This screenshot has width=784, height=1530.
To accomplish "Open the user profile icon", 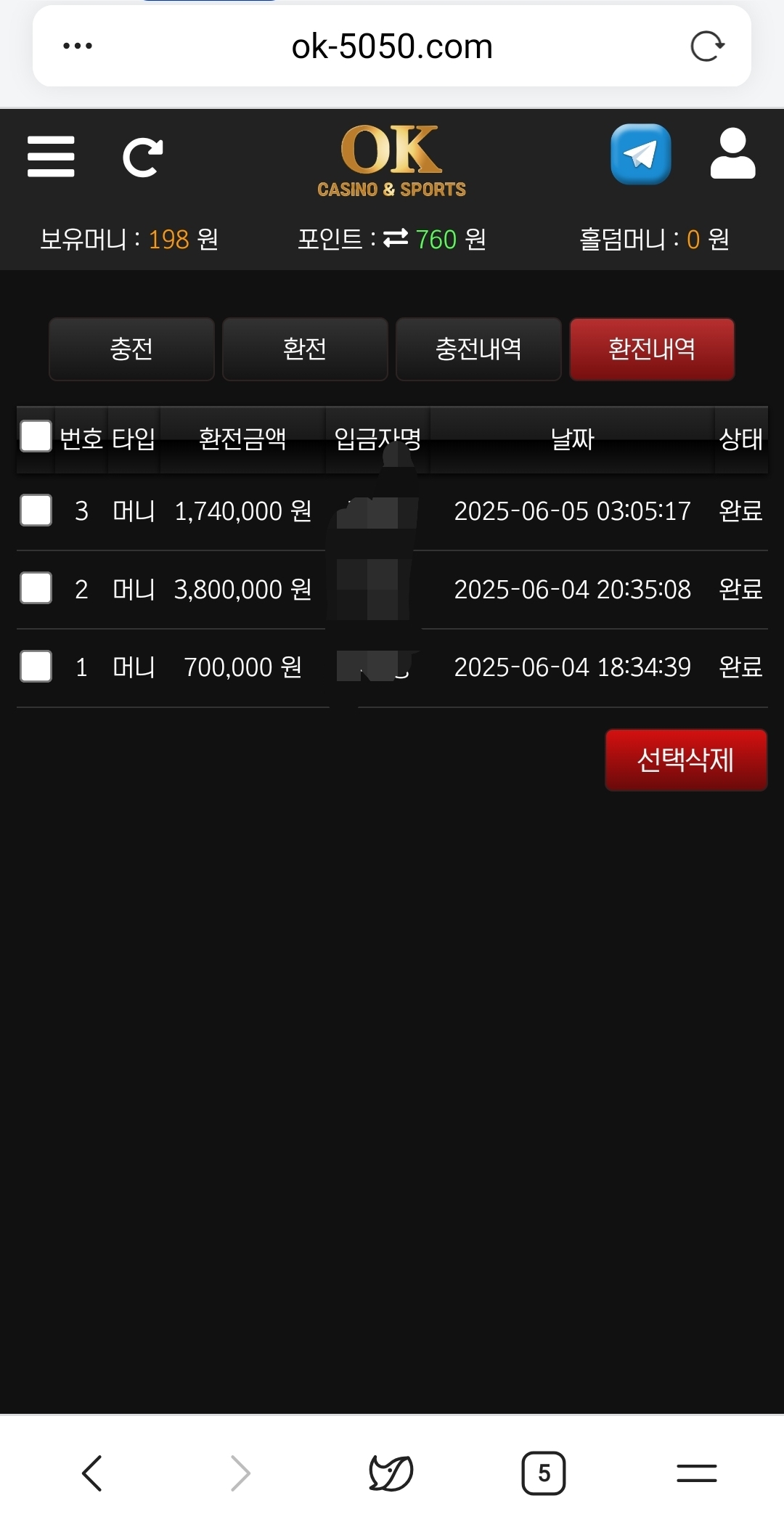I will pyautogui.click(x=732, y=153).
